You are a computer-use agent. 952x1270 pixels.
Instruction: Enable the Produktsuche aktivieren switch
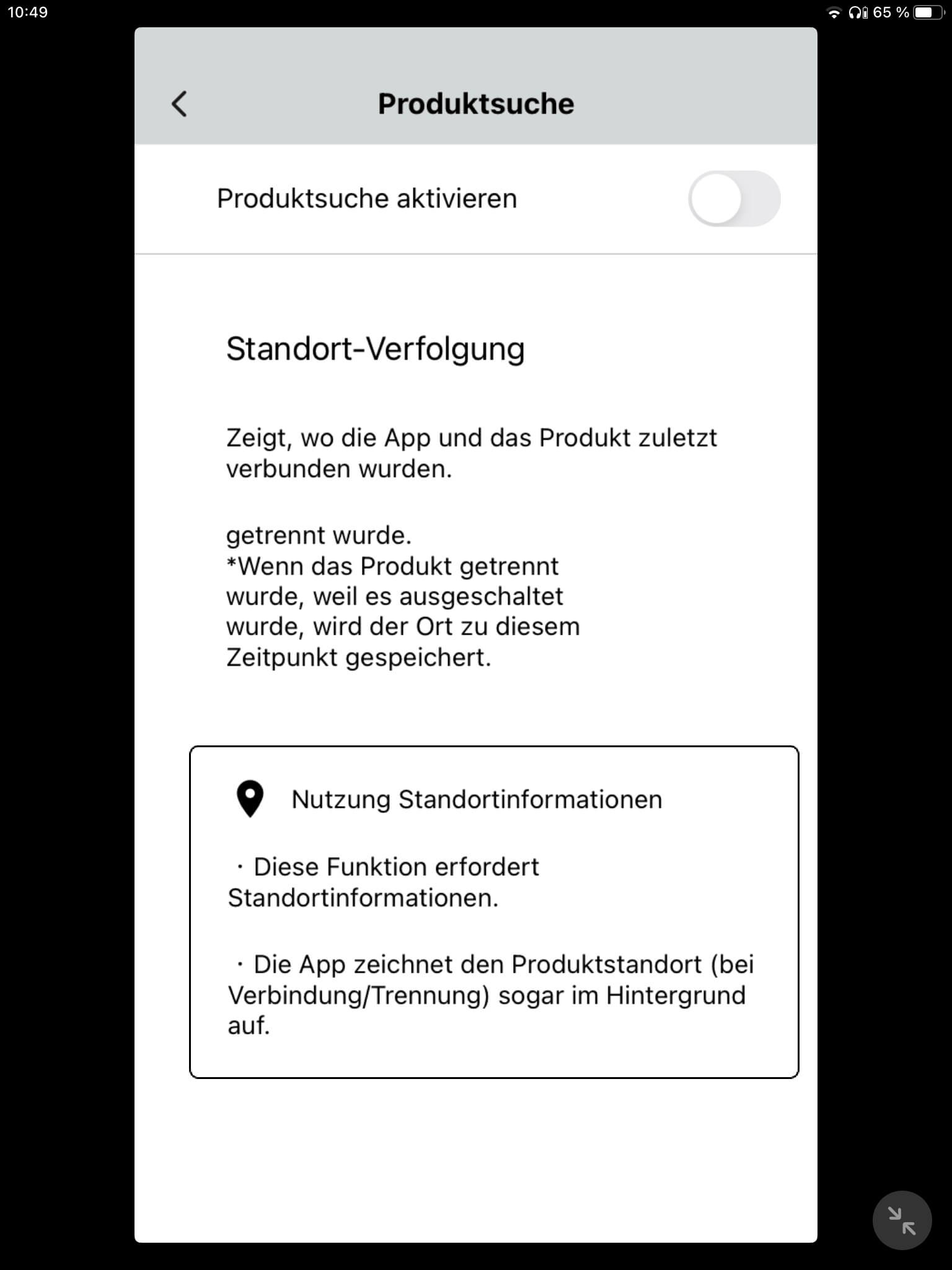tap(734, 199)
